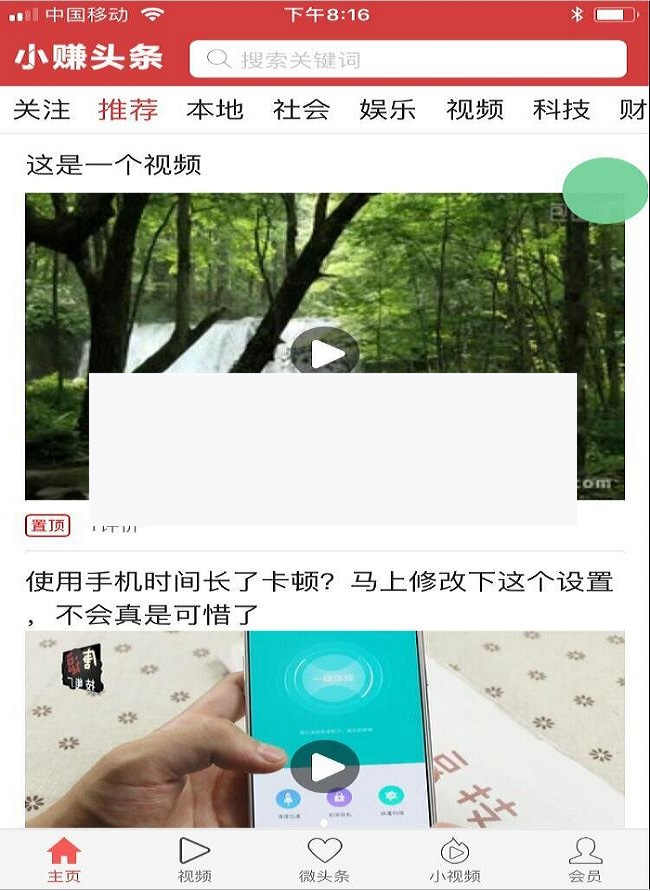Switch to the 本地 tab

215,109
